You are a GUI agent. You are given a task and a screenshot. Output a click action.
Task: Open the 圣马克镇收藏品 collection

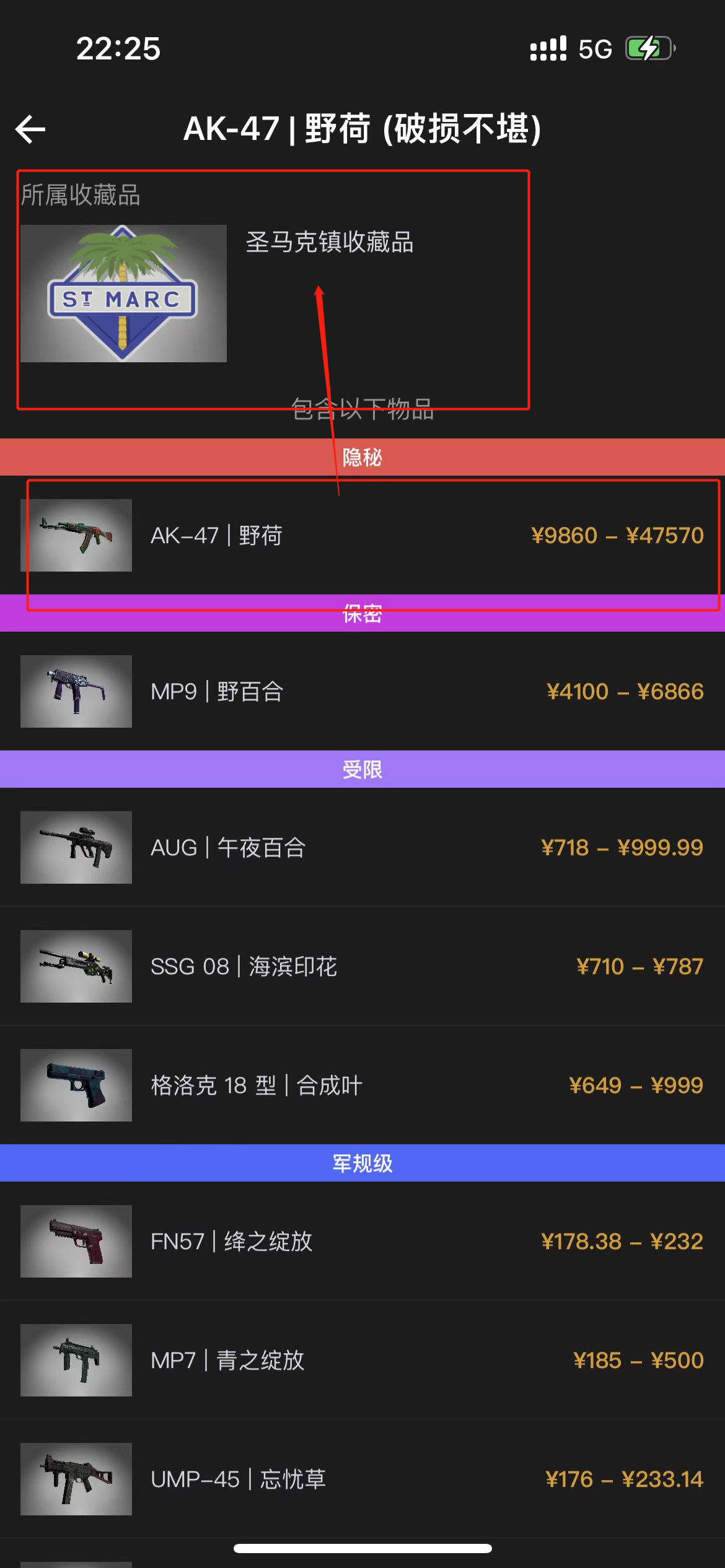coord(329,242)
